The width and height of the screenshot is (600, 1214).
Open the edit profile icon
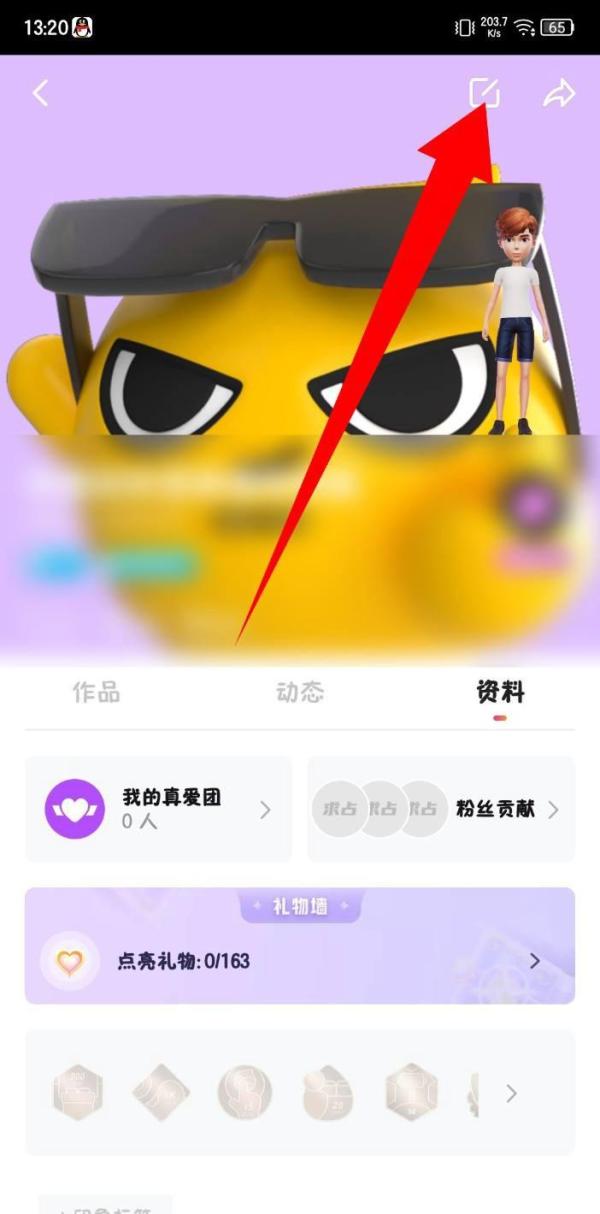pos(485,93)
